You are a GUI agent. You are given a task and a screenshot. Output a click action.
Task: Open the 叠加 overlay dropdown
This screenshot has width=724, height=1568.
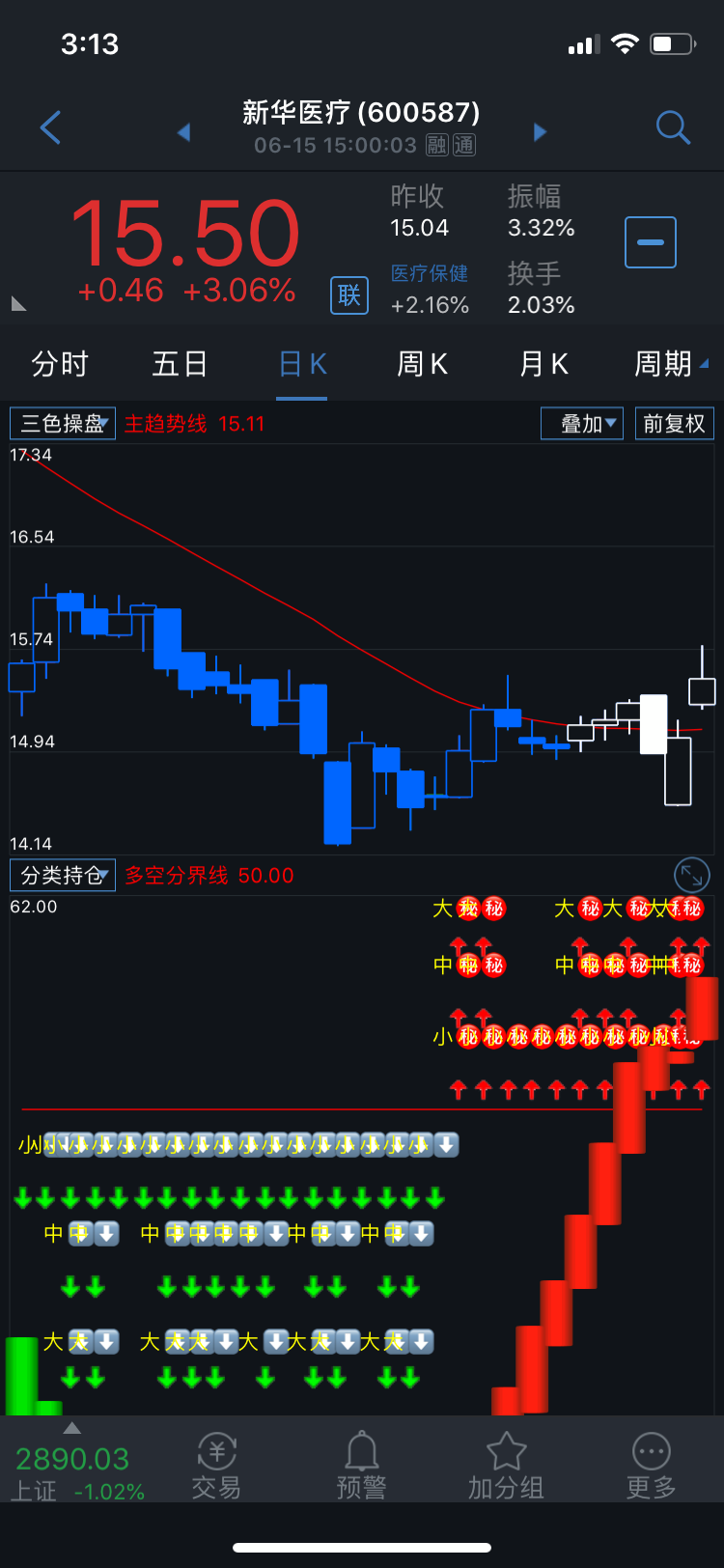pyautogui.click(x=582, y=424)
